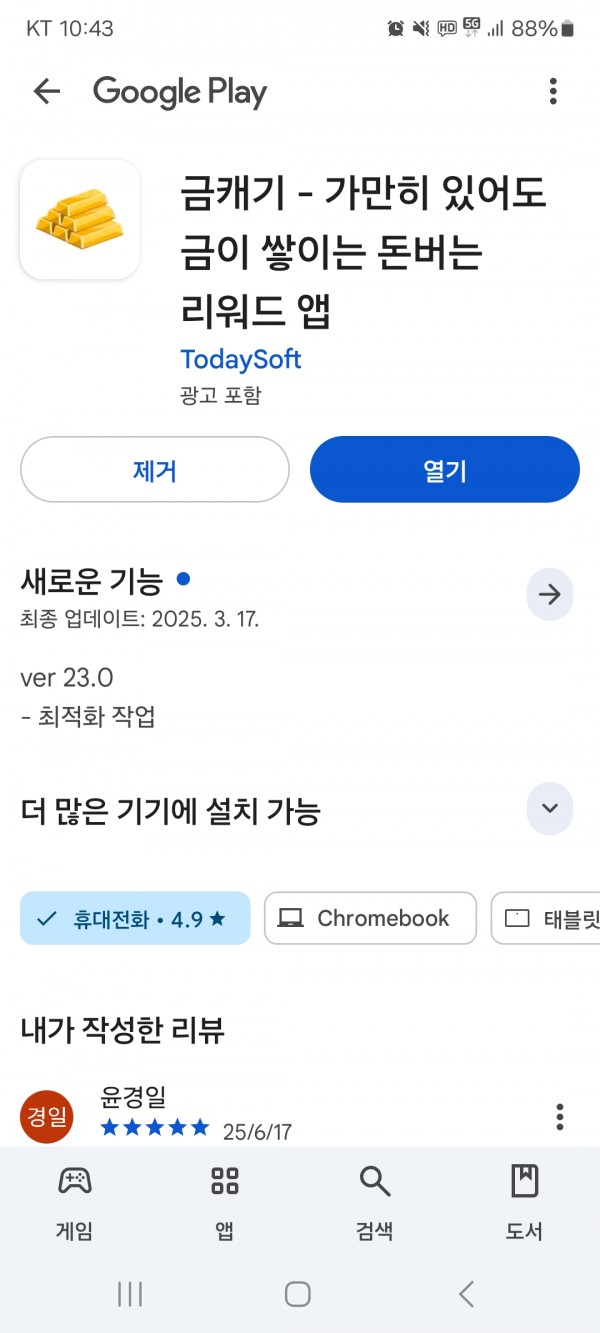Select the 태블릿 device chip
This screenshot has height=1333, width=600.
546,918
